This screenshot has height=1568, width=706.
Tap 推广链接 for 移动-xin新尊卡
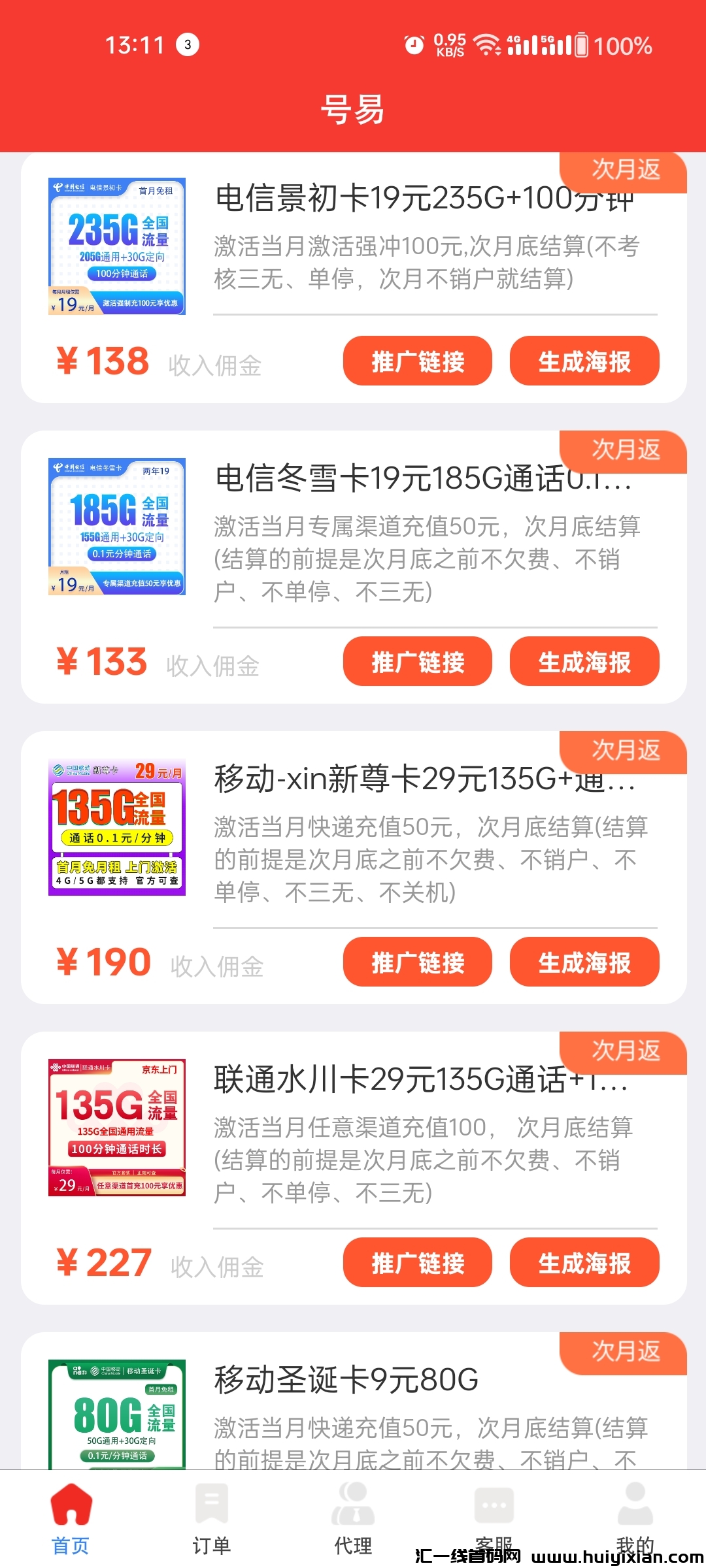pyautogui.click(x=417, y=962)
